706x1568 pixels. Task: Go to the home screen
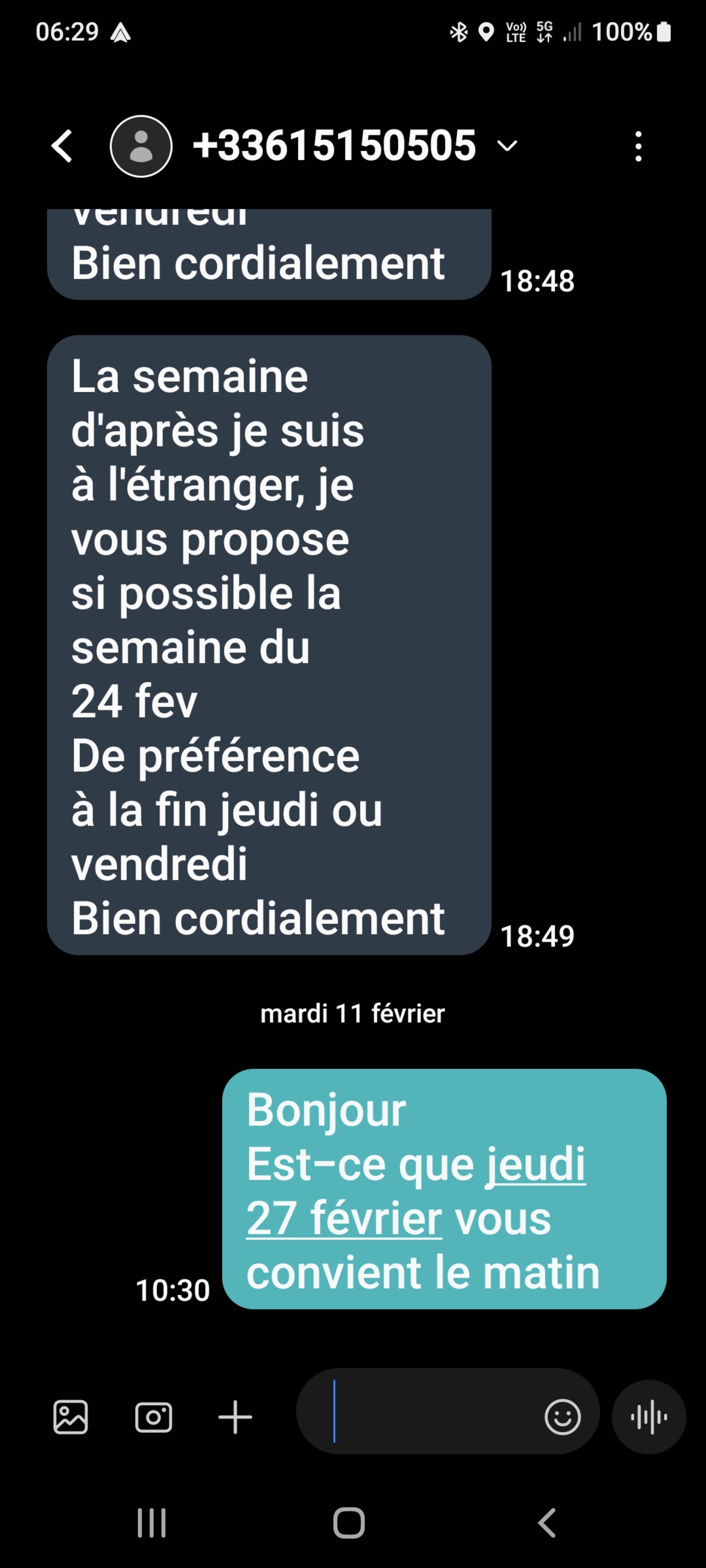[349, 1523]
